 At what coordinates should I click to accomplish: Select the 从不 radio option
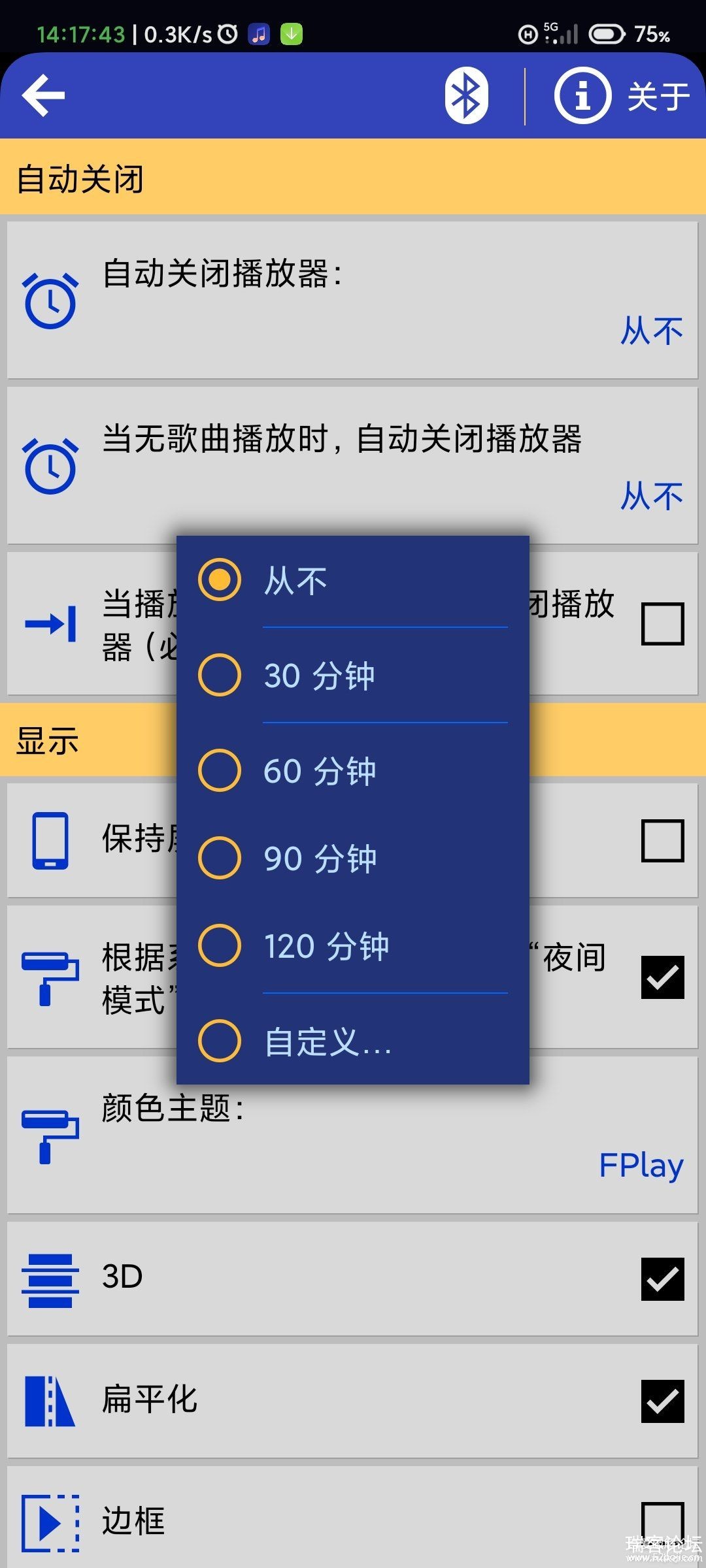220,580
